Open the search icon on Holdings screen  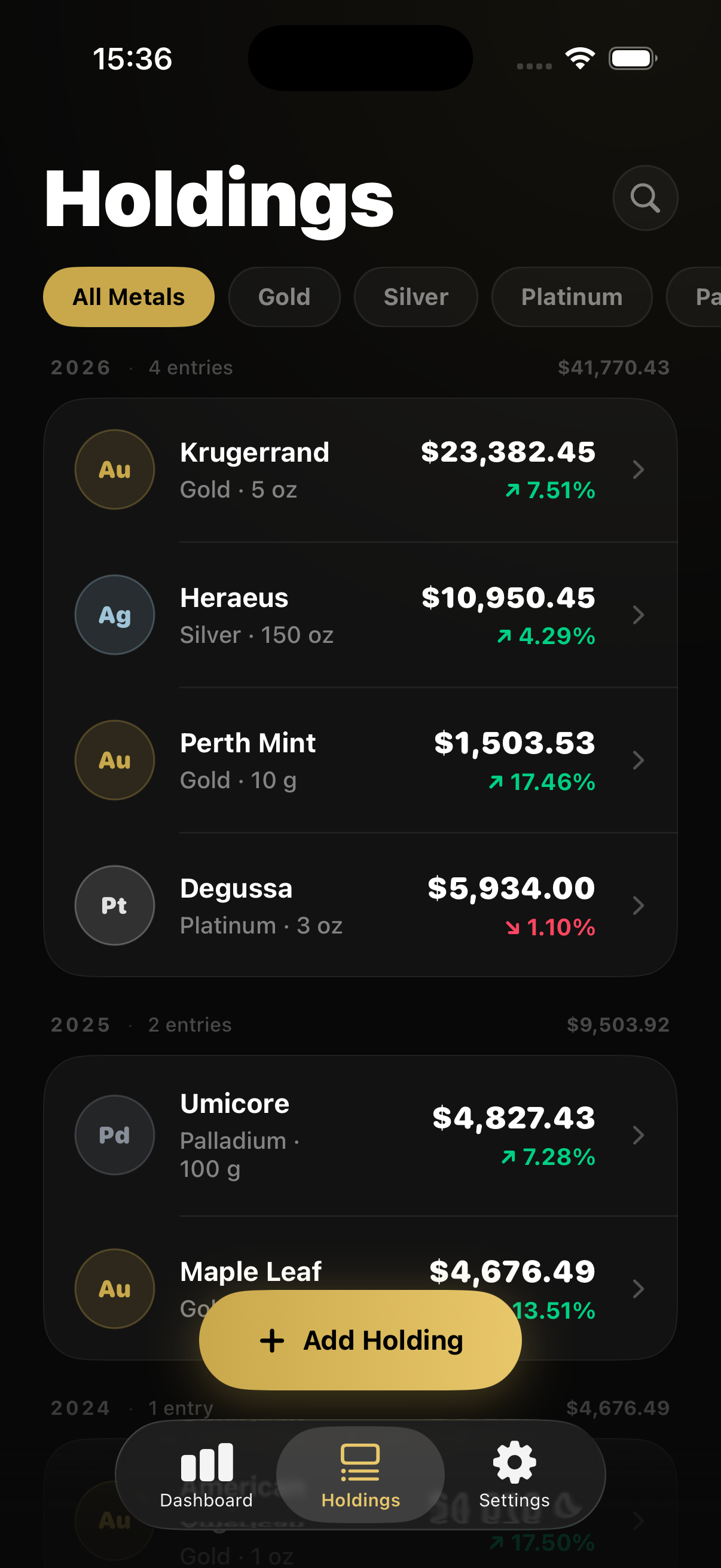tap(645, 199)
